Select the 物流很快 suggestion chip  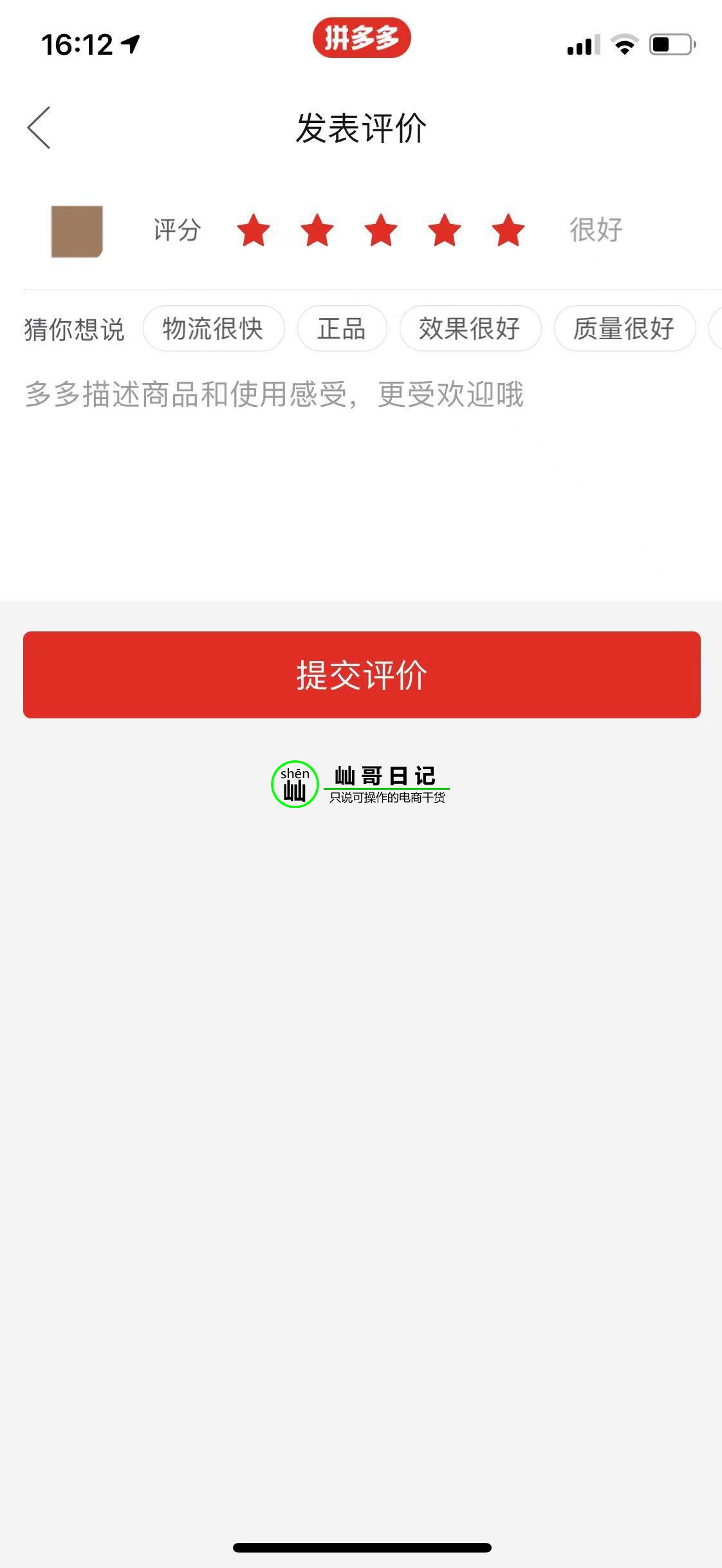214,329
